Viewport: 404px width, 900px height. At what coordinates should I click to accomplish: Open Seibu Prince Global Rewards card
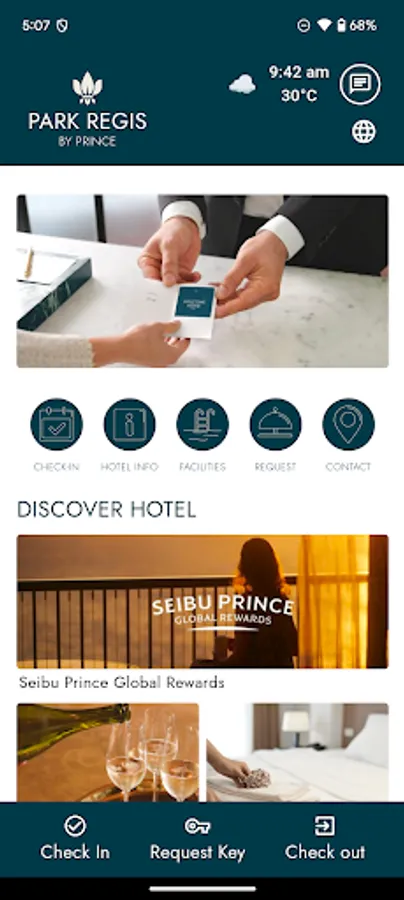click(x=203, y=602)
